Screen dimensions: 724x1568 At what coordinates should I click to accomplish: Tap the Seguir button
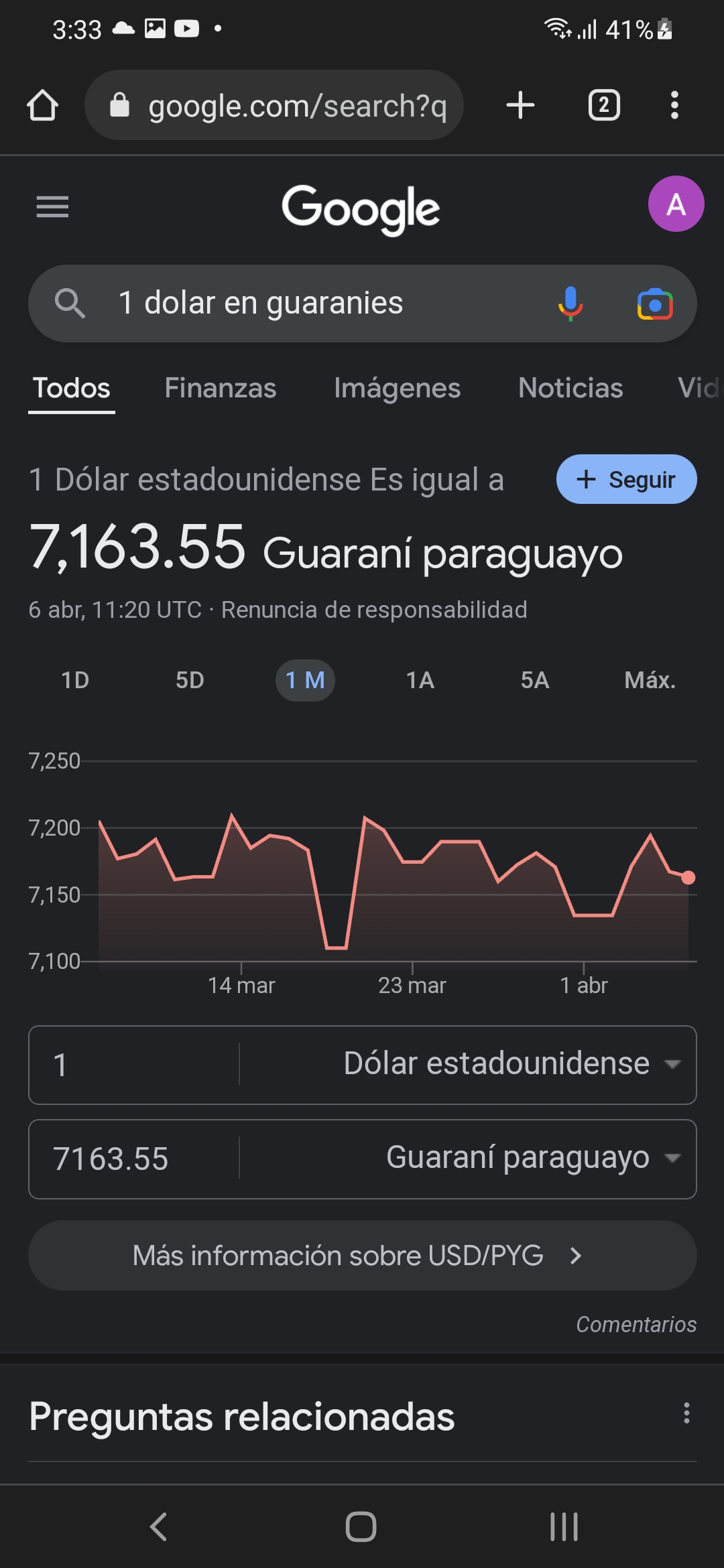[x=625, y=478]
